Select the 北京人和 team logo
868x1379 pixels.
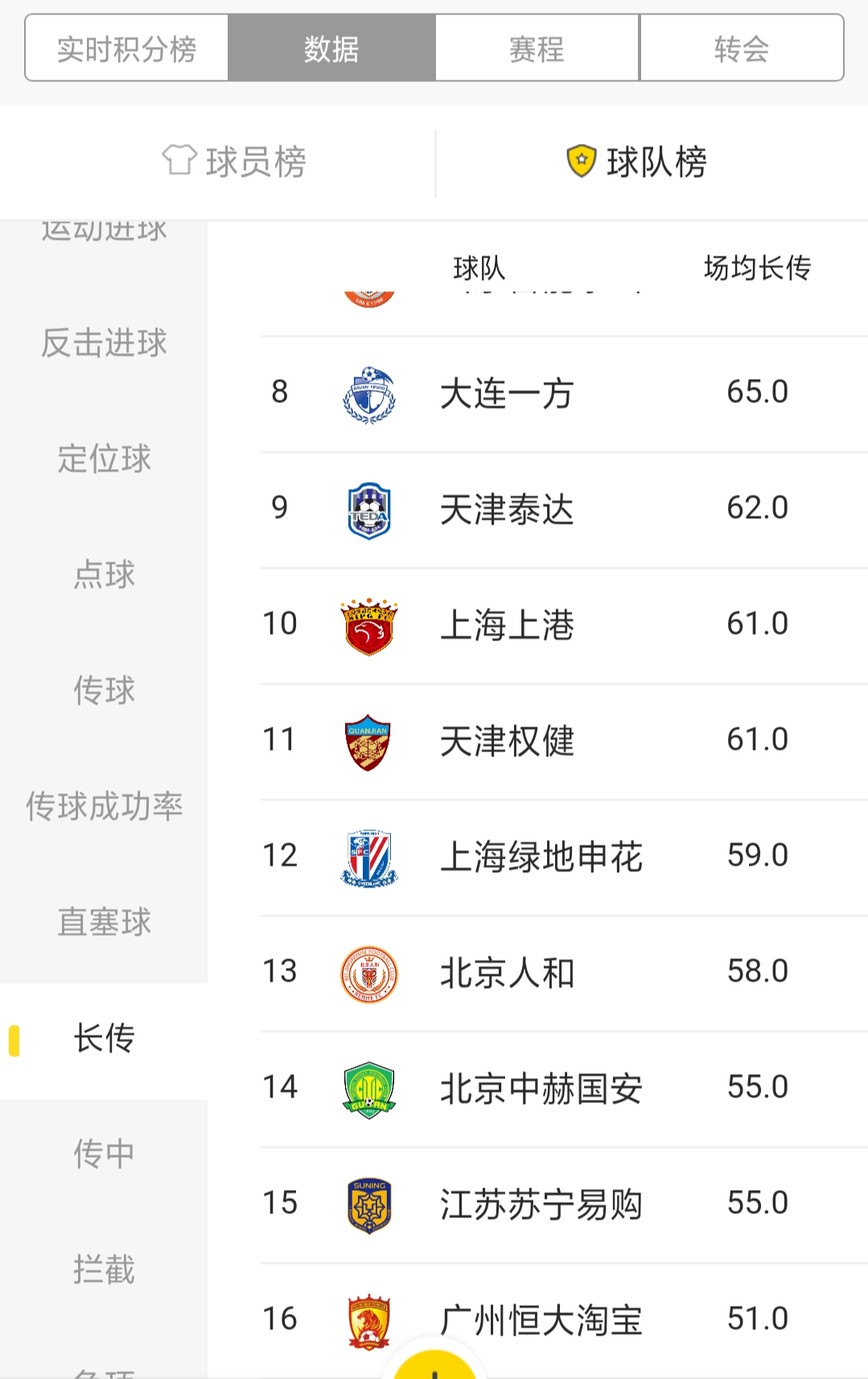[368, 970]
